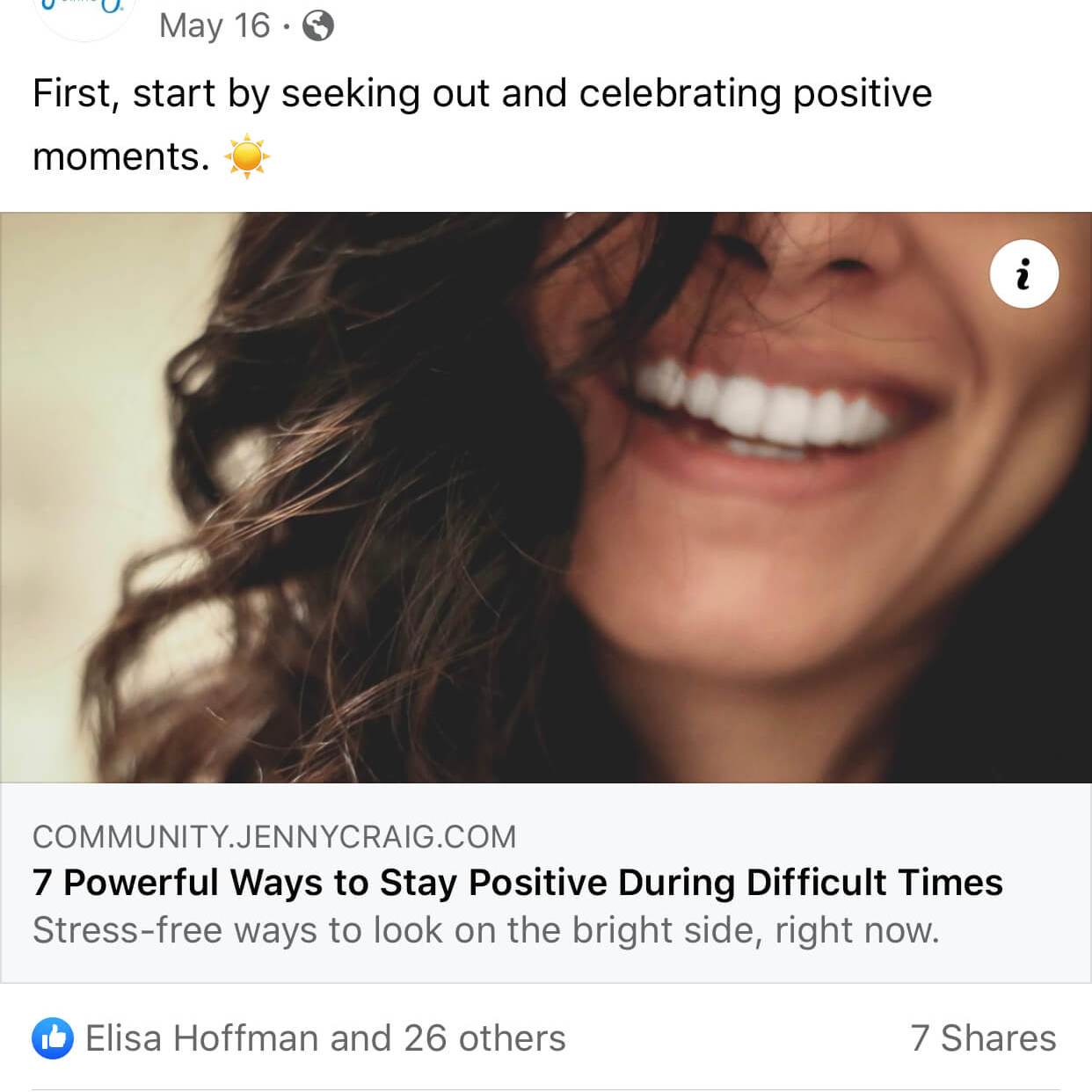Open the page's profile picture
The width and height of the screenshot is (1092, 1092).
(84, 13)
